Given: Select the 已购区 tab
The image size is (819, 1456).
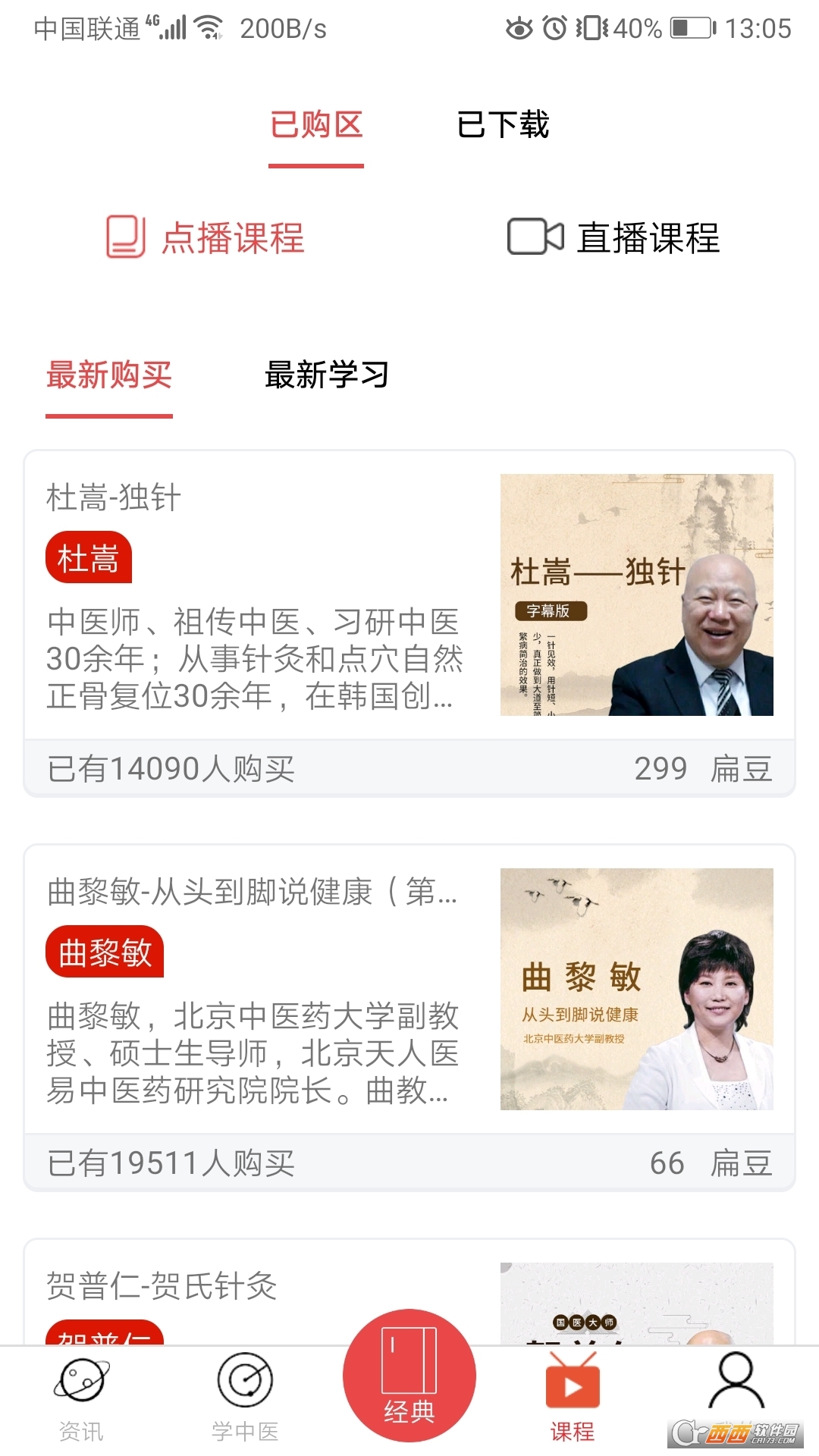Looking at the screenshot, I should pos(315,125).
